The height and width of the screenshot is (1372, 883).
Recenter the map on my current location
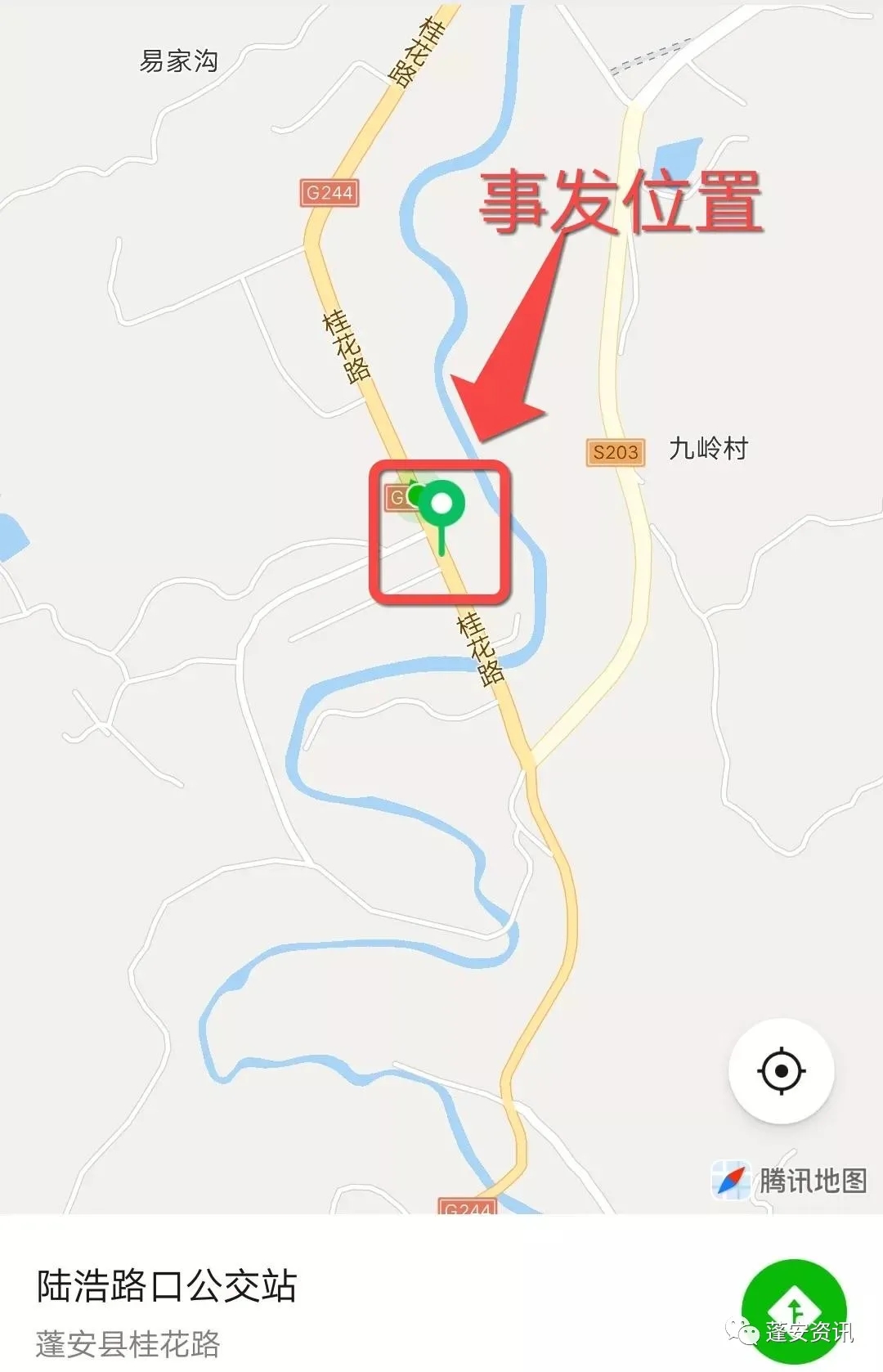tap(781, 1070)
